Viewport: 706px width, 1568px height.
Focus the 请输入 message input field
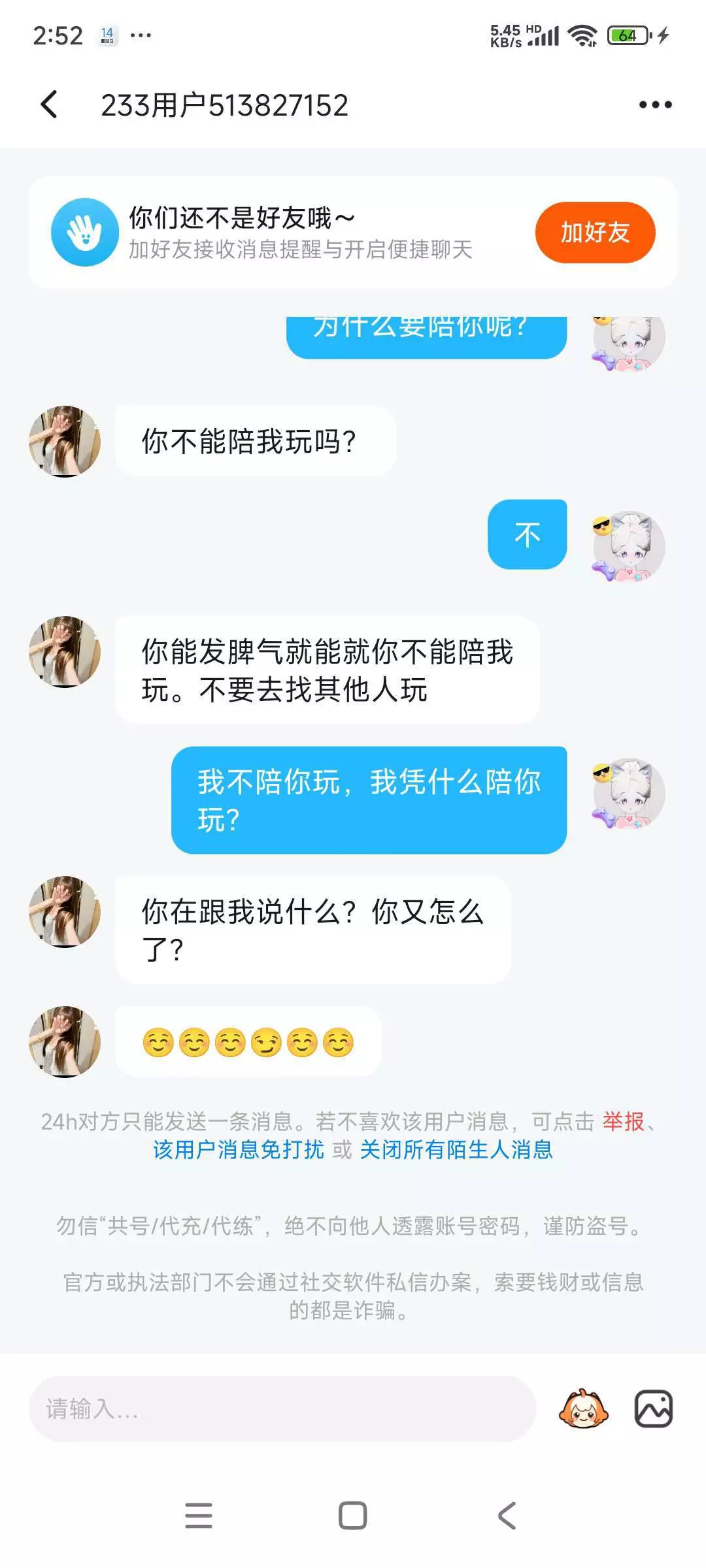click(282, 1409)
